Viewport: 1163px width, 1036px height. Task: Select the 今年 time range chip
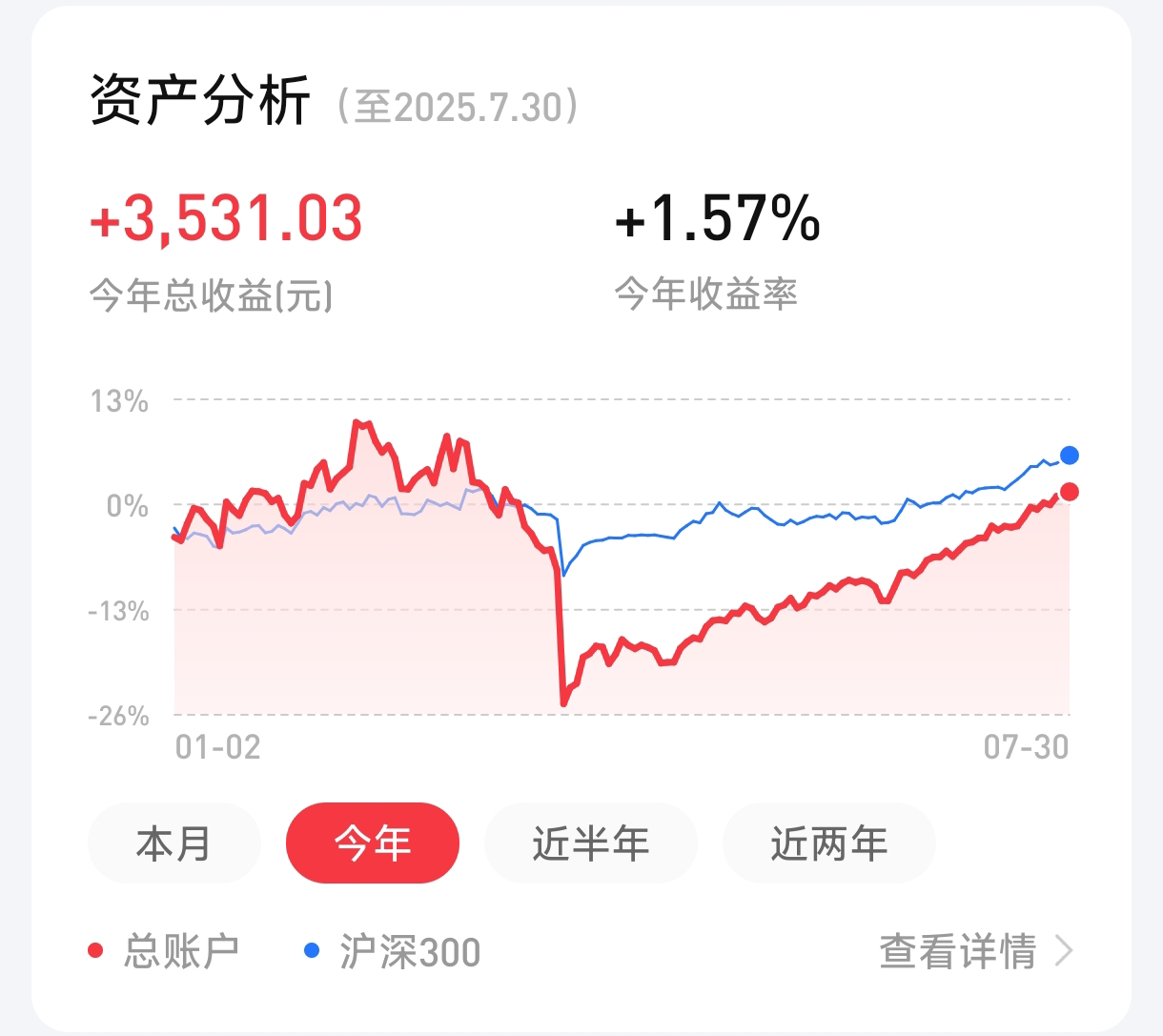[373, 843]
